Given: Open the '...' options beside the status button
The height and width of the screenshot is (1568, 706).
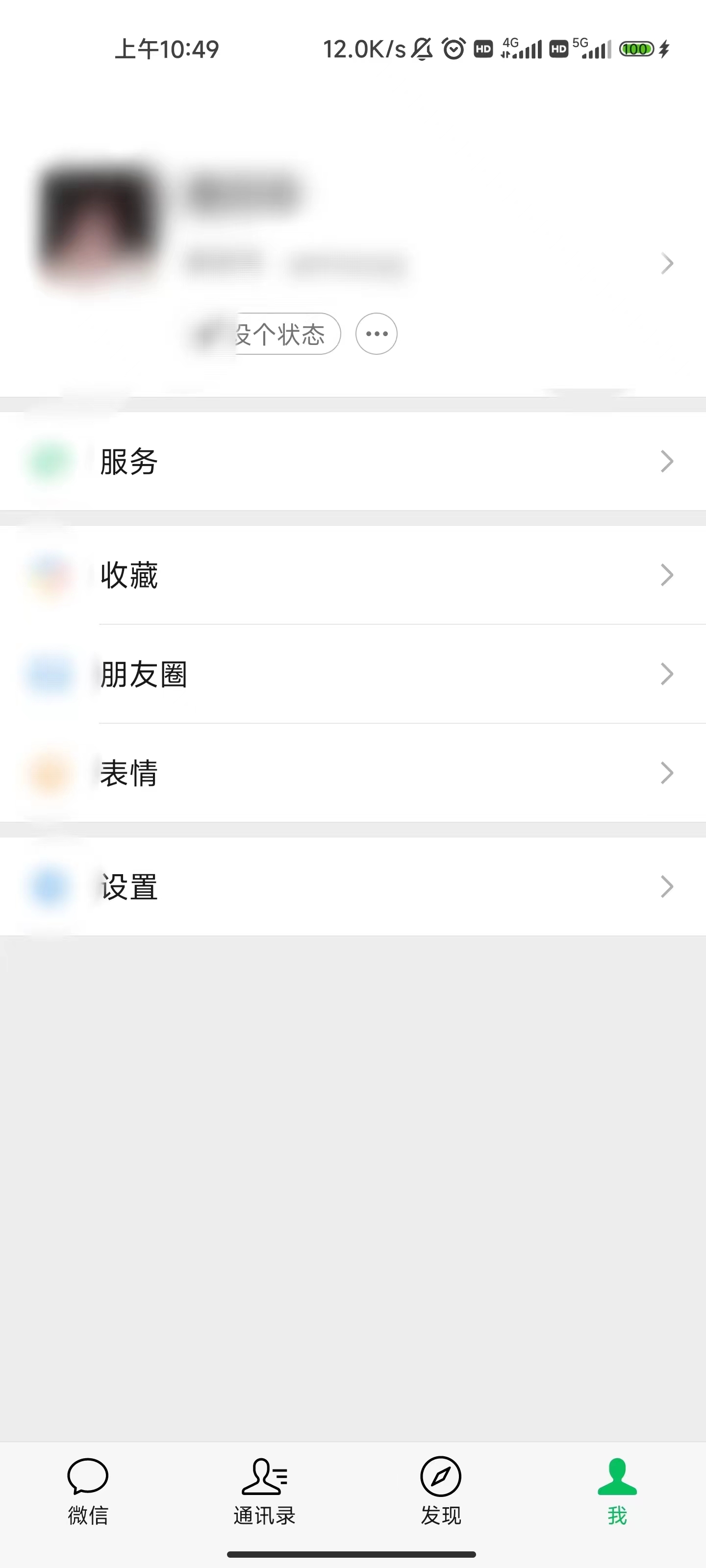Looking at the screenshot, I should (x=376, y=333).
